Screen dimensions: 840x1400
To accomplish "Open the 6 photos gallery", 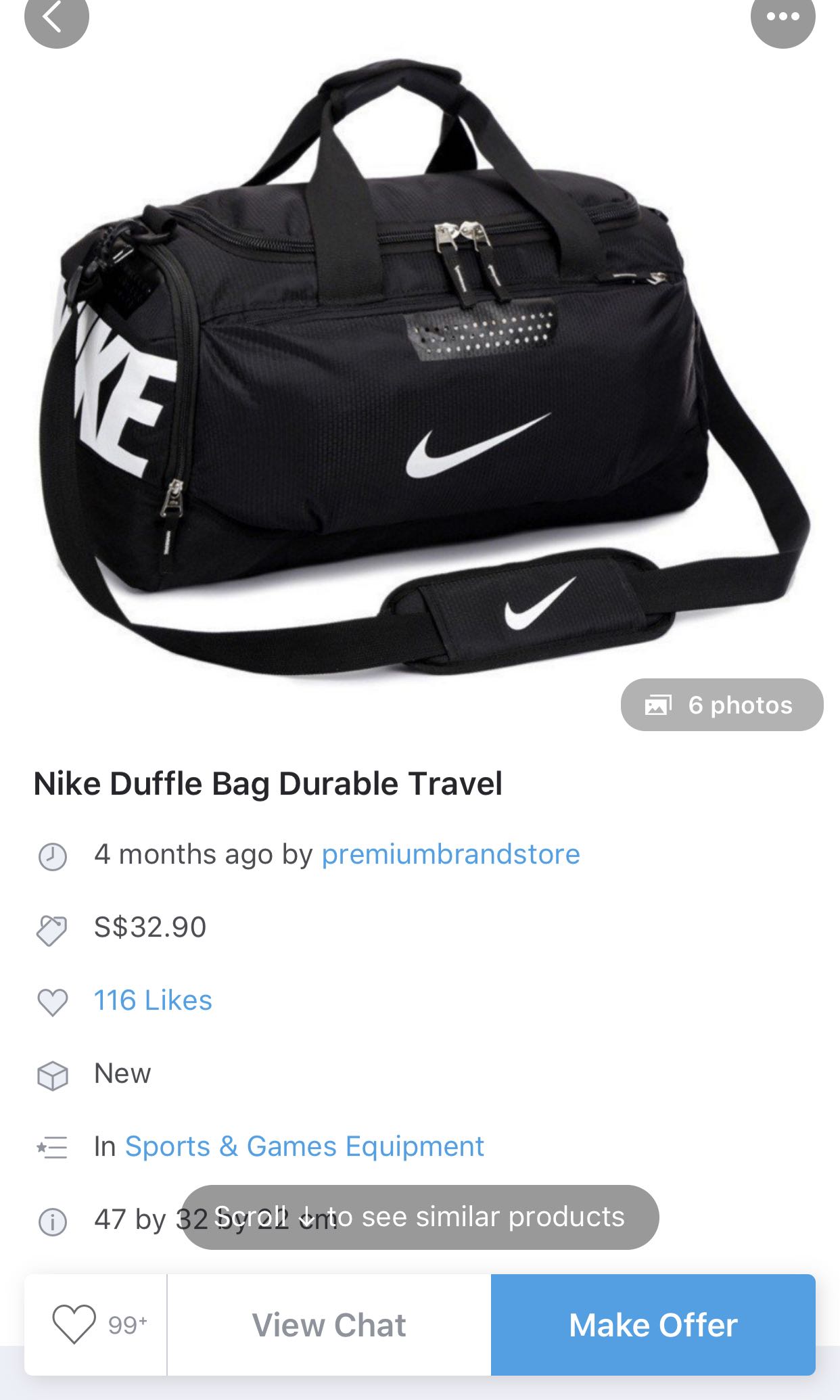I will coord(722,705).
